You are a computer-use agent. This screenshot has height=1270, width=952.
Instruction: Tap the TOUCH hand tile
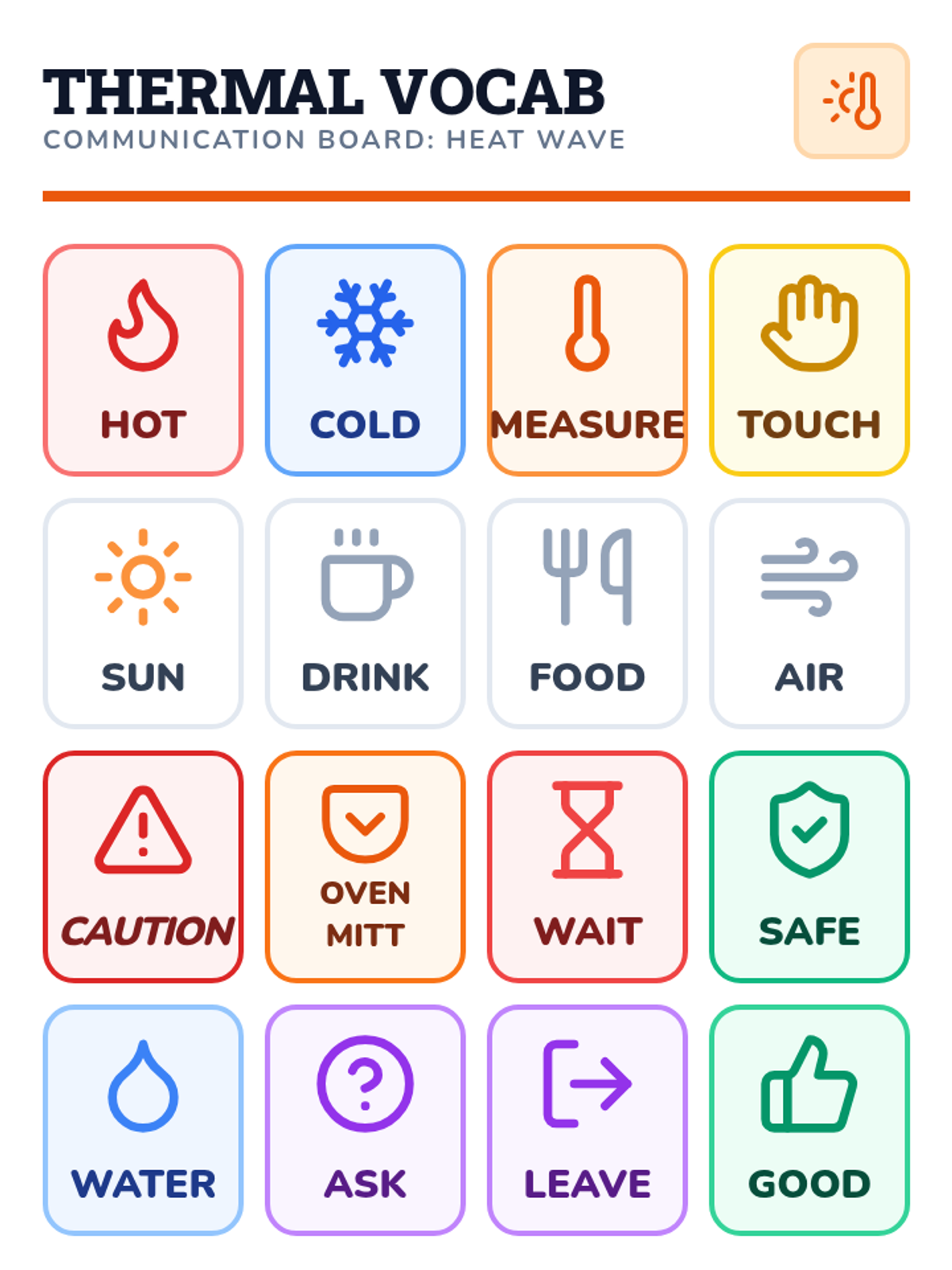[x=809, y=360]
